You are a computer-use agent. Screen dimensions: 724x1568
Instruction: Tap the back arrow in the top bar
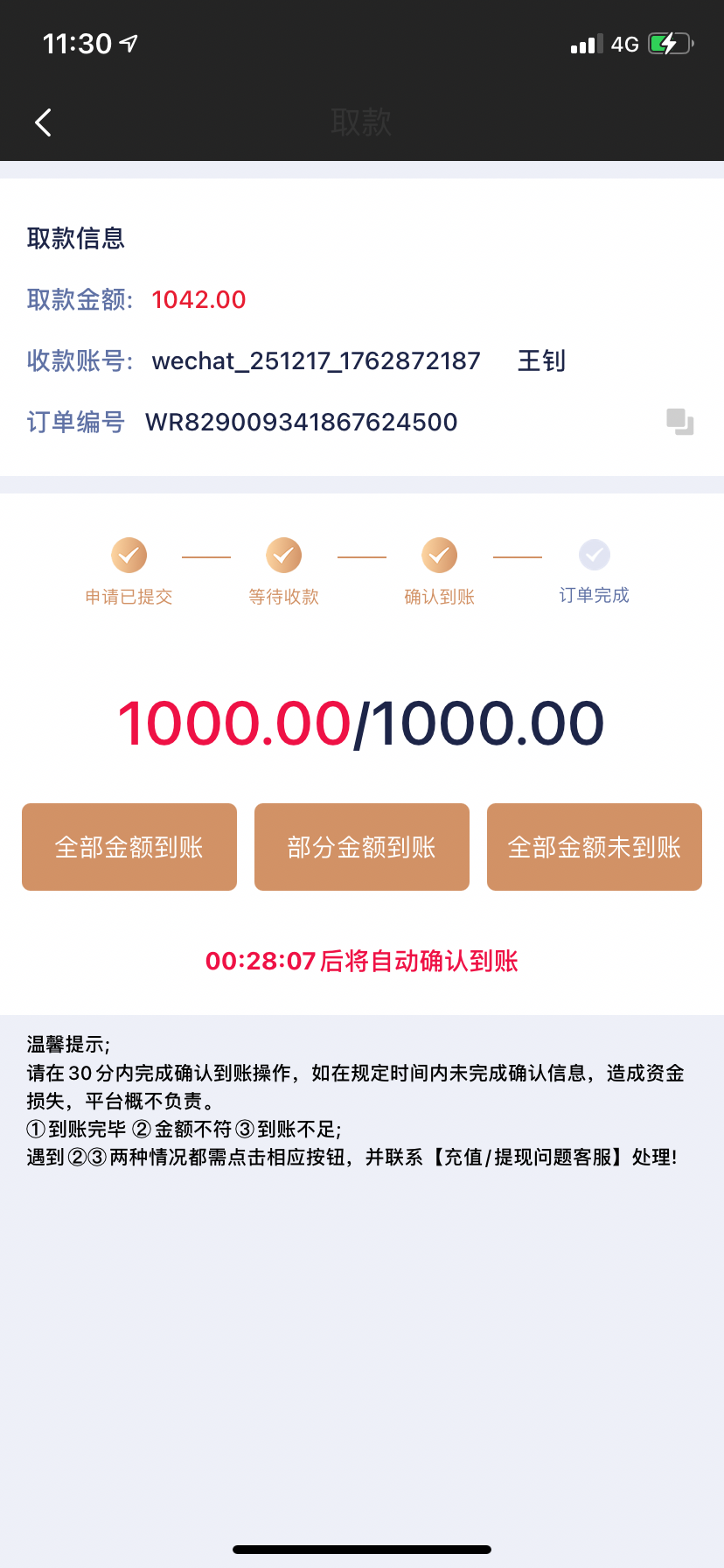42,122
